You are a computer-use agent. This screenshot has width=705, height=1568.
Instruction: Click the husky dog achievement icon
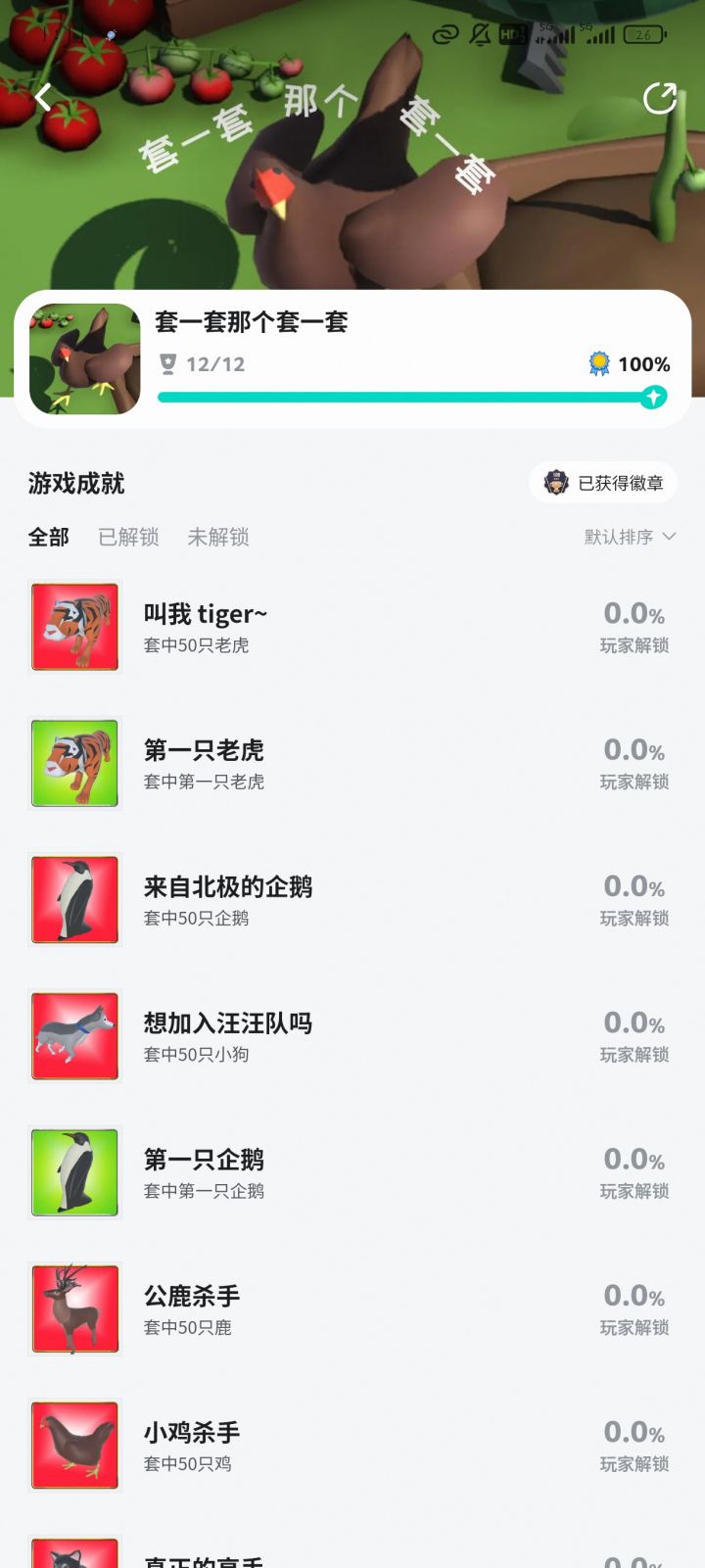[73, 1035]
